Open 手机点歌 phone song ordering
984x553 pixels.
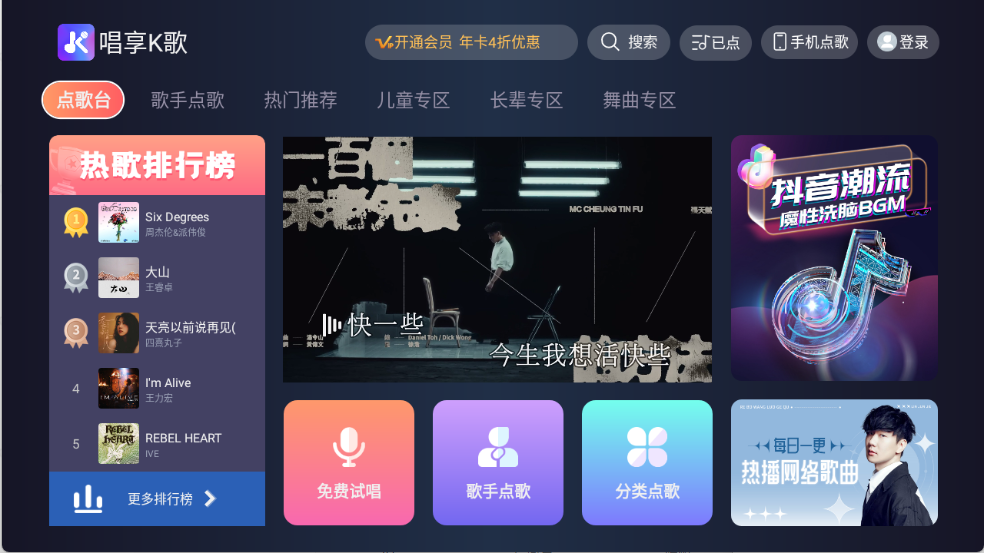(x=810, y=42)
